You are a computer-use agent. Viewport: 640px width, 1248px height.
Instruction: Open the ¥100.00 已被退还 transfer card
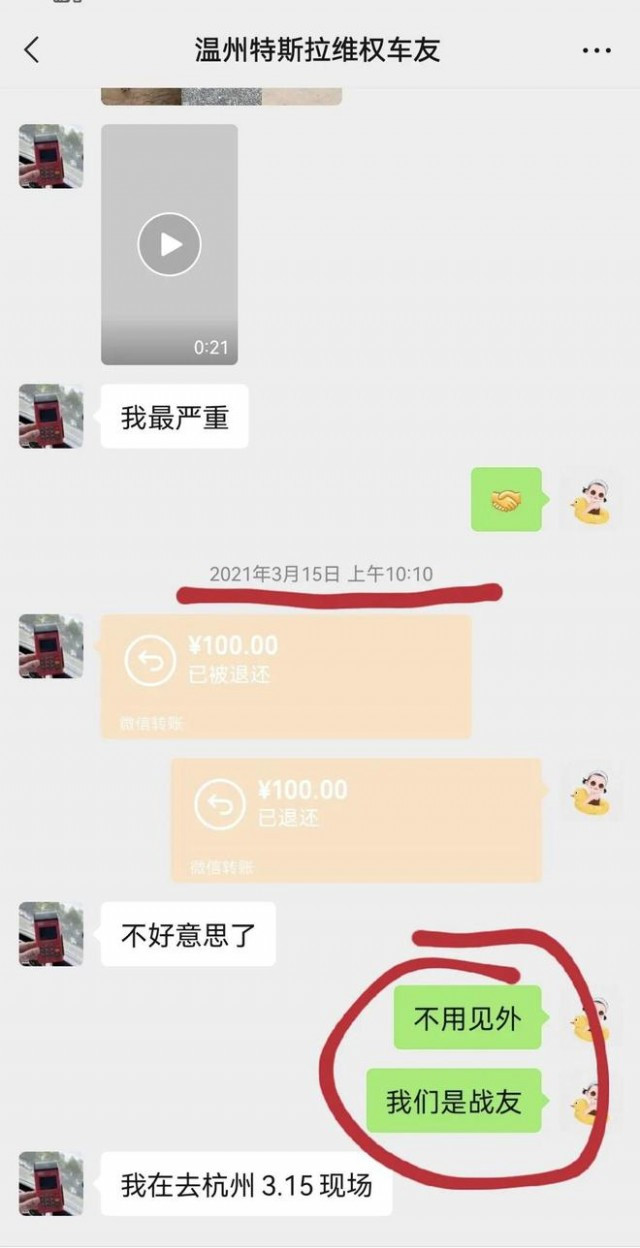[x=286, y=677]
